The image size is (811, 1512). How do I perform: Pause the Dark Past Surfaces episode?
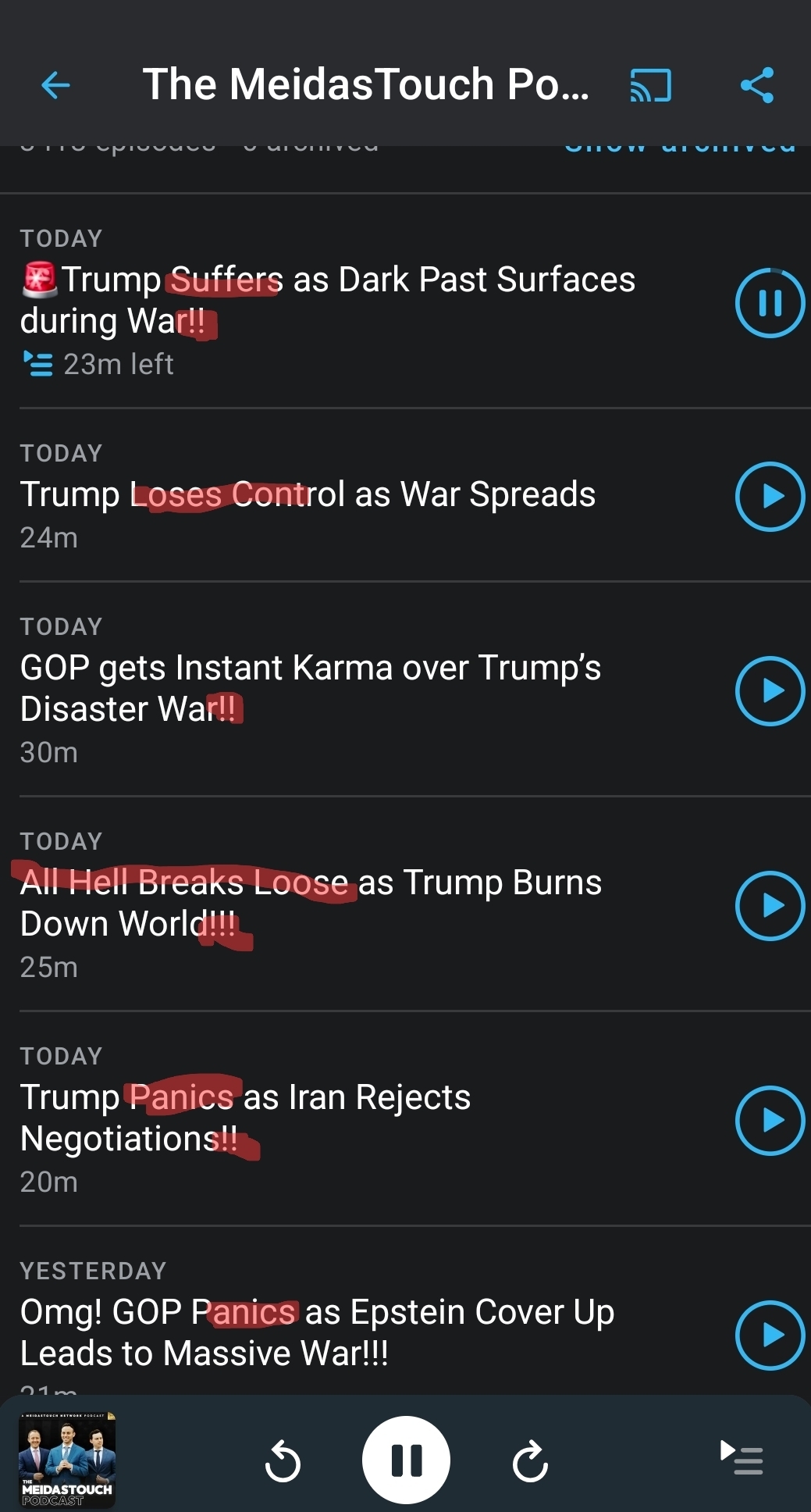click(770, 303)
